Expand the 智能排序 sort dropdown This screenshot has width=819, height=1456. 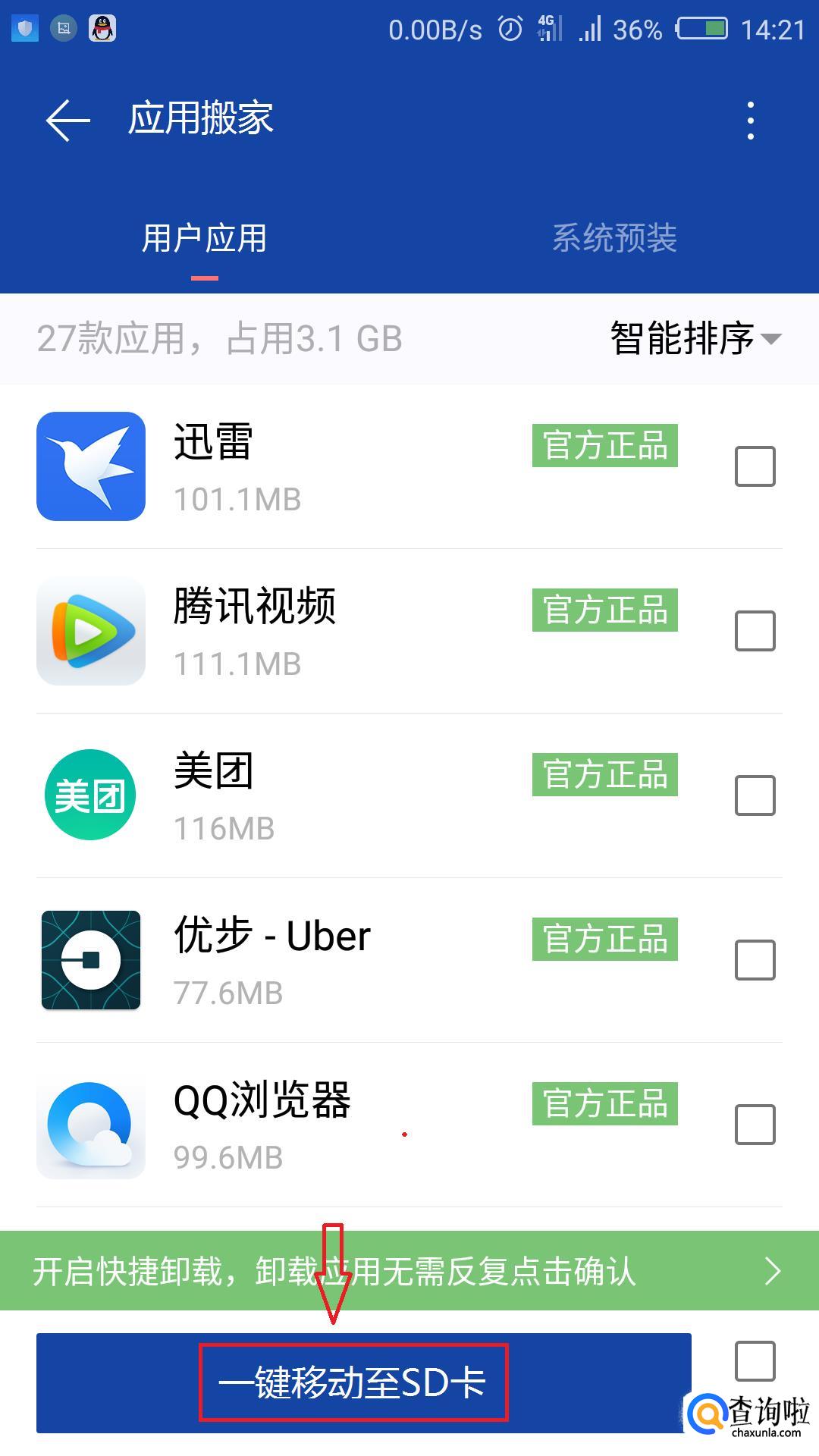[x=695, y=338]
